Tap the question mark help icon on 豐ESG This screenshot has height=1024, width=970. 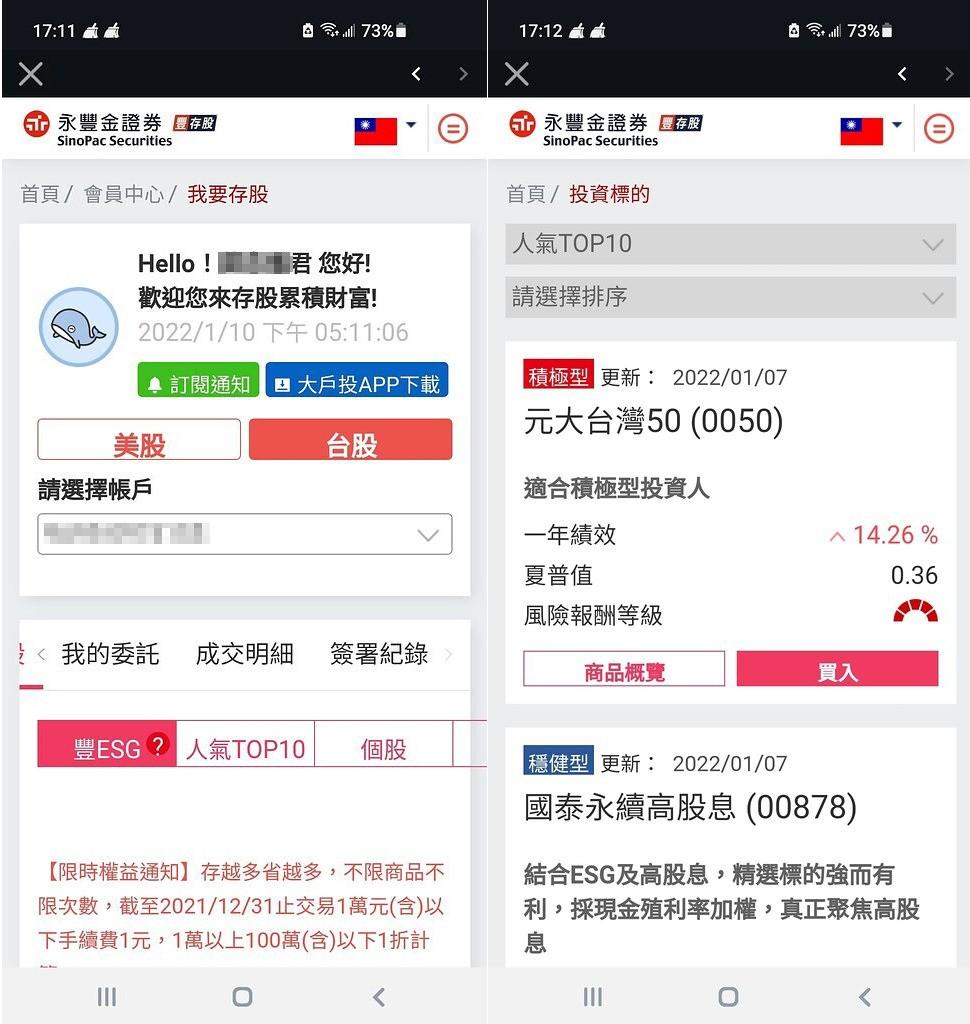tap(157, 744)
